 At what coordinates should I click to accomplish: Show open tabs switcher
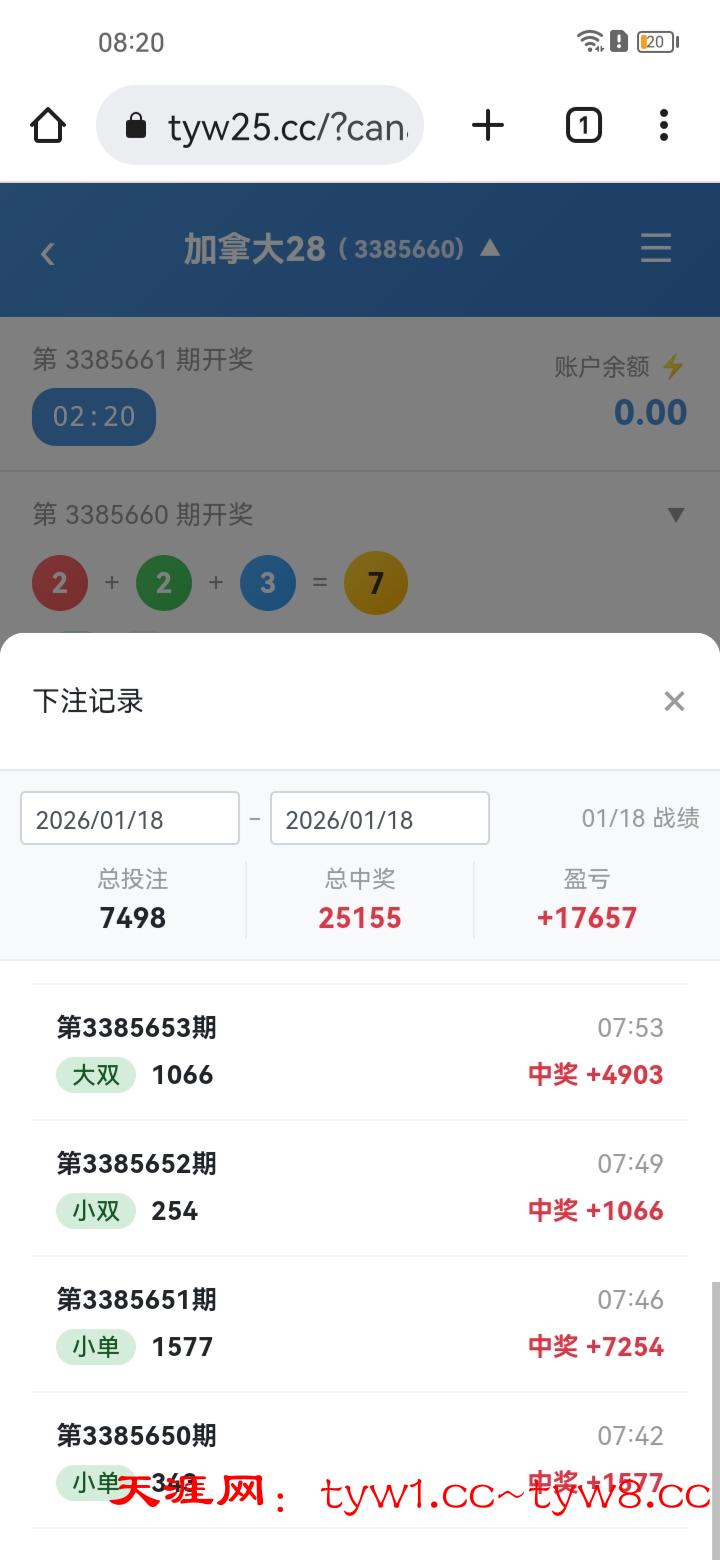(x=584, y=126)
